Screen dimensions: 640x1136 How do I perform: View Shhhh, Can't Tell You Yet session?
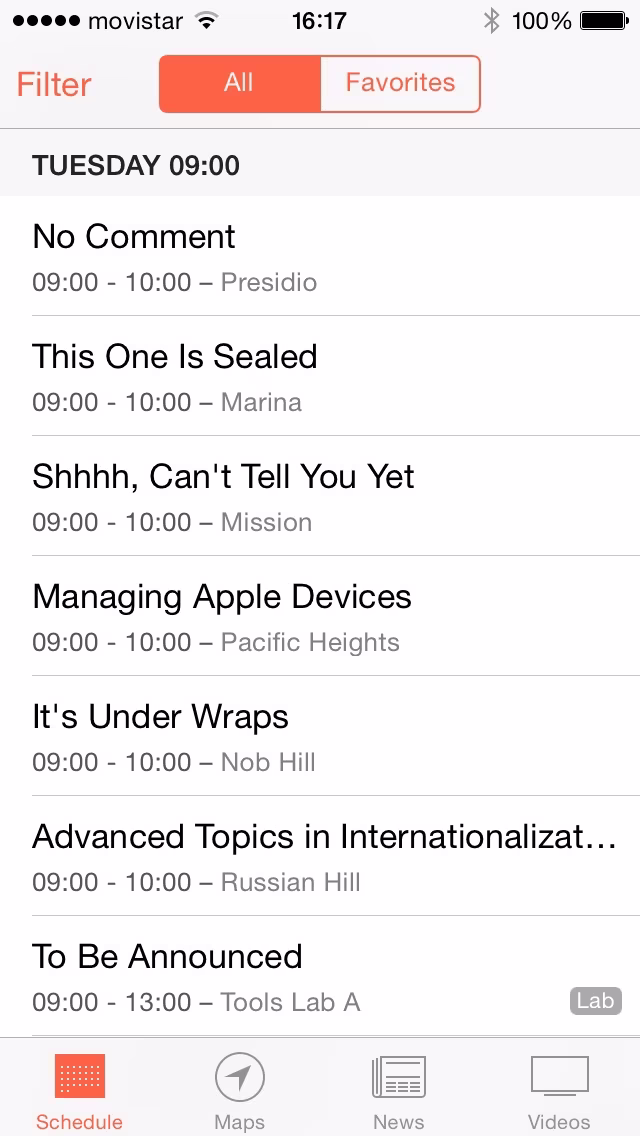pyautogui.click(x=320, y=496)
